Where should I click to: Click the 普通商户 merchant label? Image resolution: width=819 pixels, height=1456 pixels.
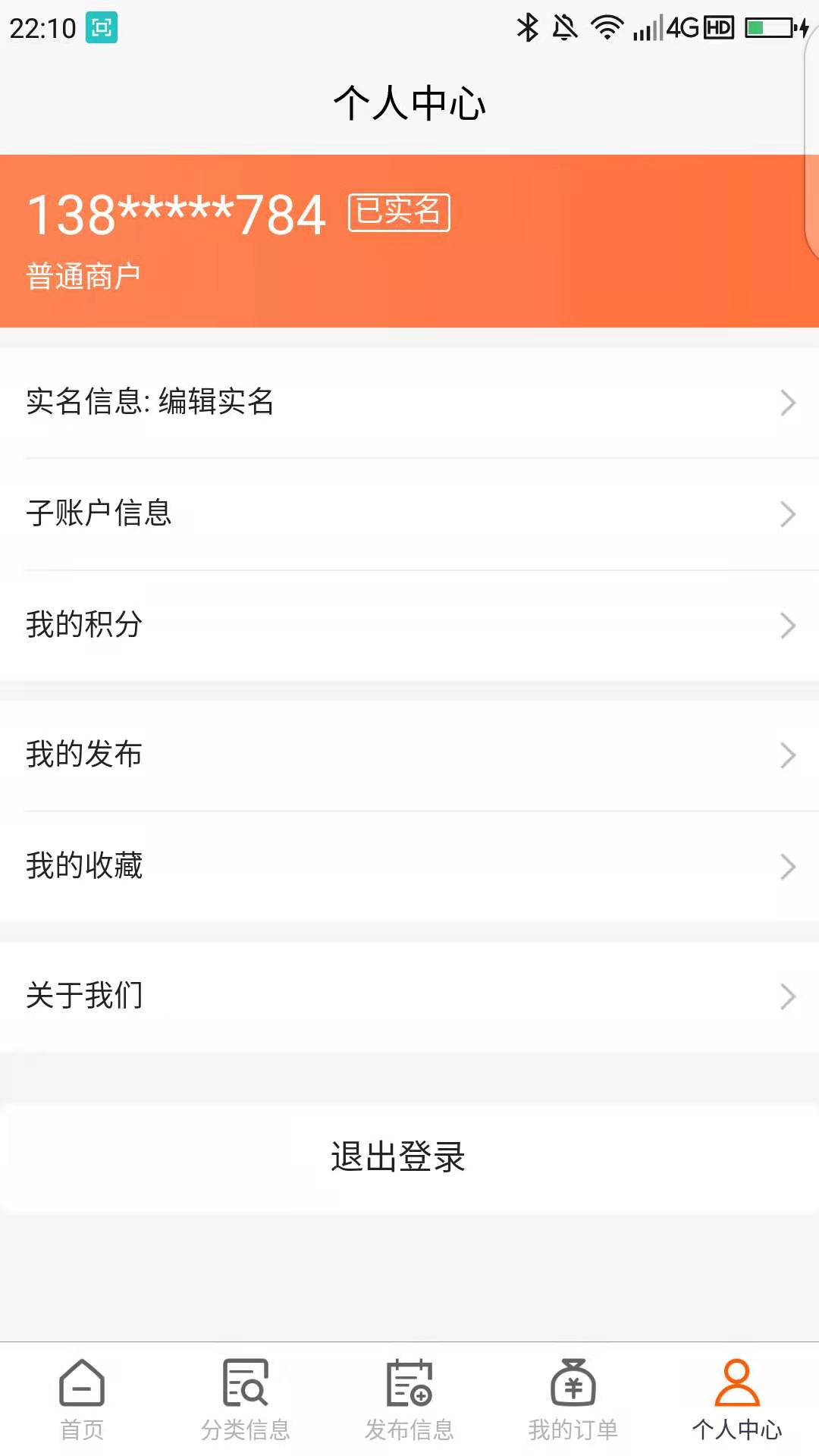pyautogui.click(x=85, y=275)
